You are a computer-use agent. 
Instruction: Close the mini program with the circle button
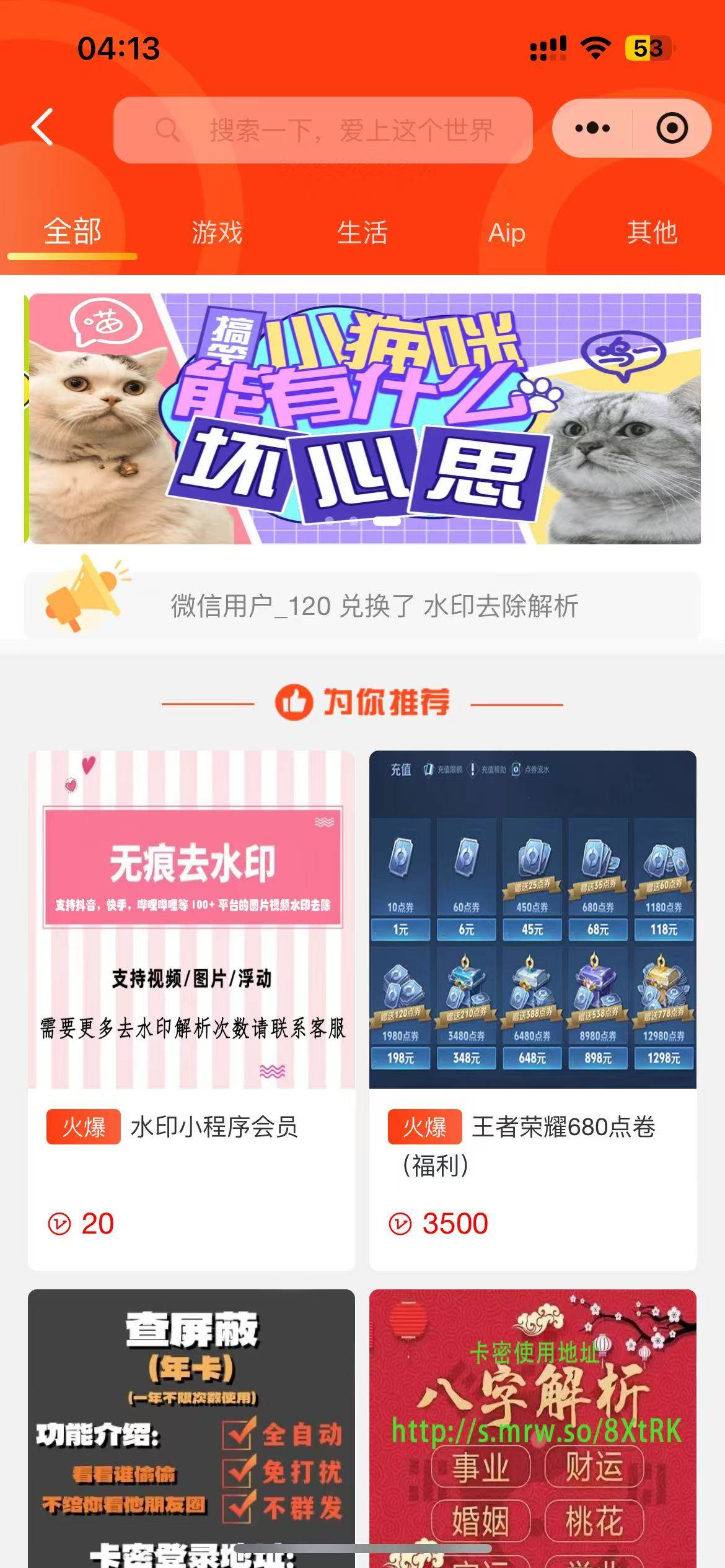point(672,128)
